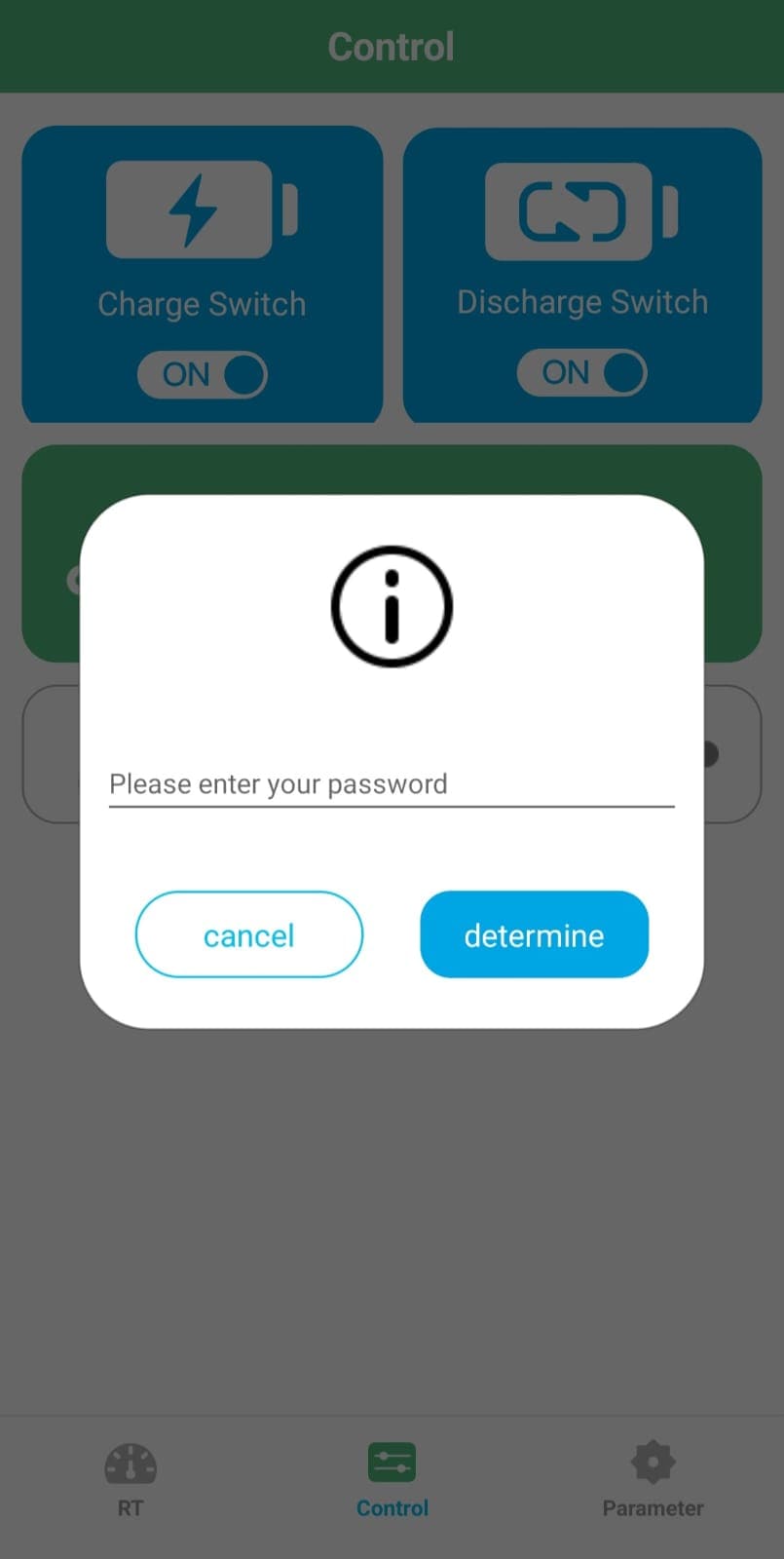Confirm with the determine button

[534, 934]
